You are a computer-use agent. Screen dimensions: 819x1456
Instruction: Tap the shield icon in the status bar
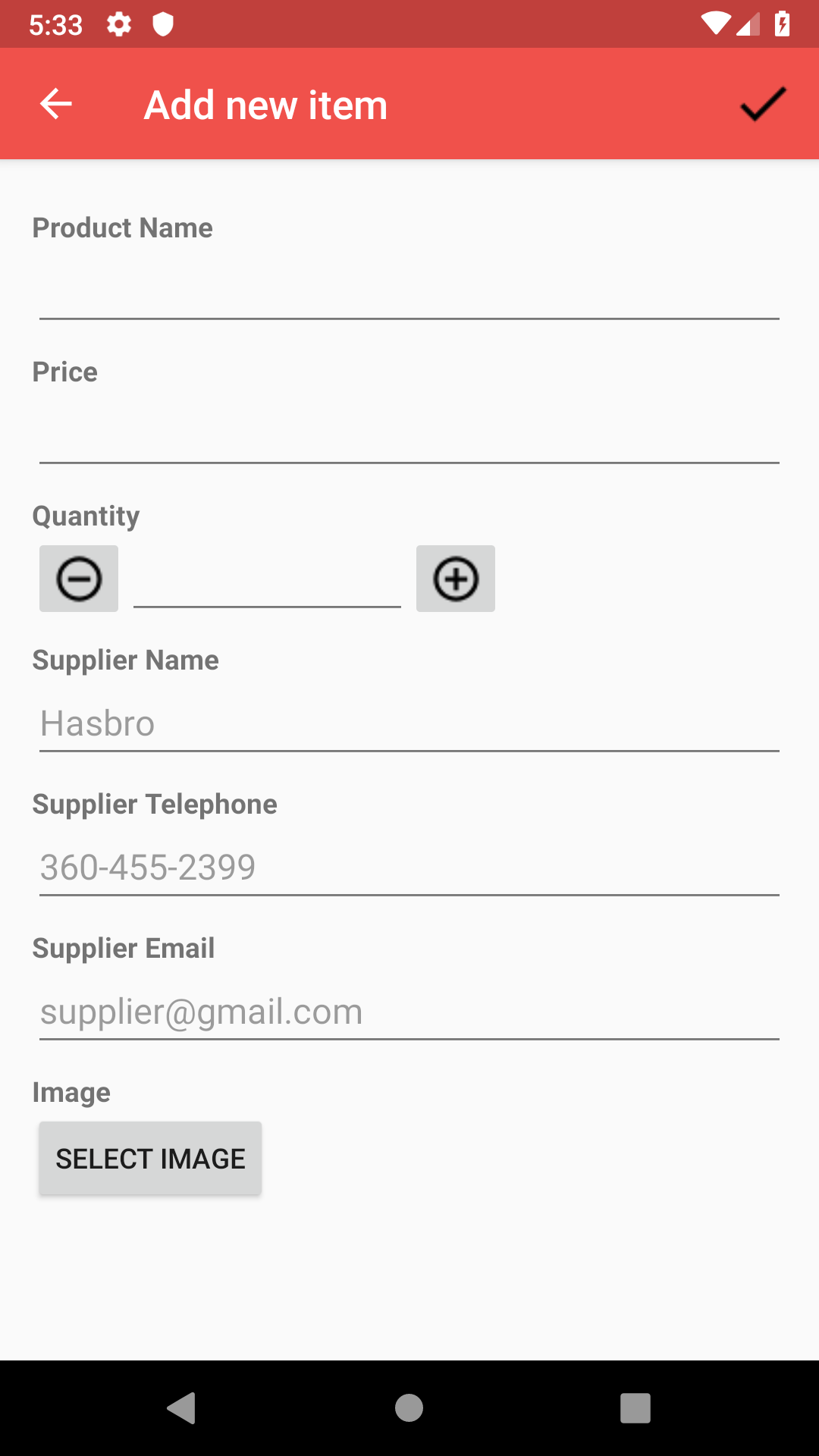(x=162, y=24)
